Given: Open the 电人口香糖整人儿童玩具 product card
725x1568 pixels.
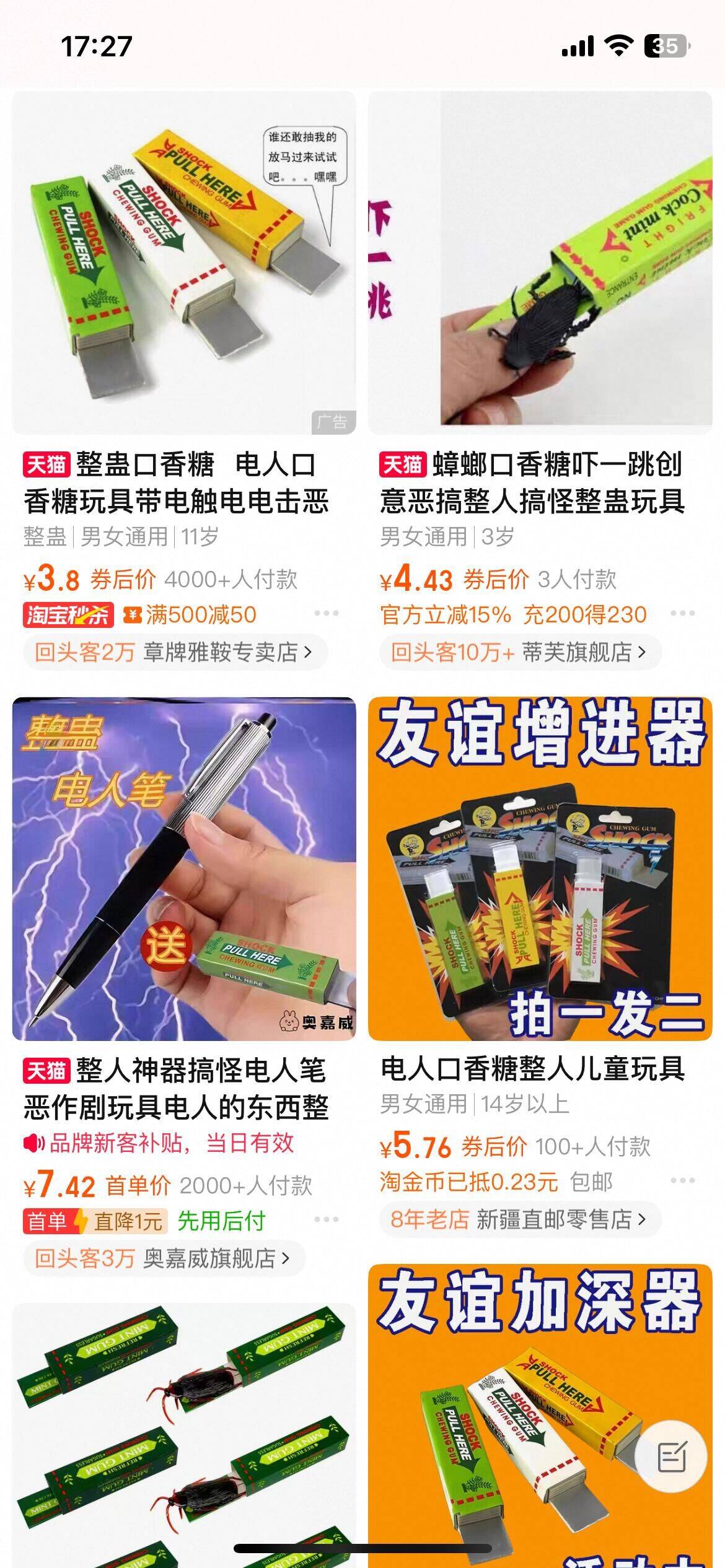Looking at the screenshot, I should [x=540, y=869].
